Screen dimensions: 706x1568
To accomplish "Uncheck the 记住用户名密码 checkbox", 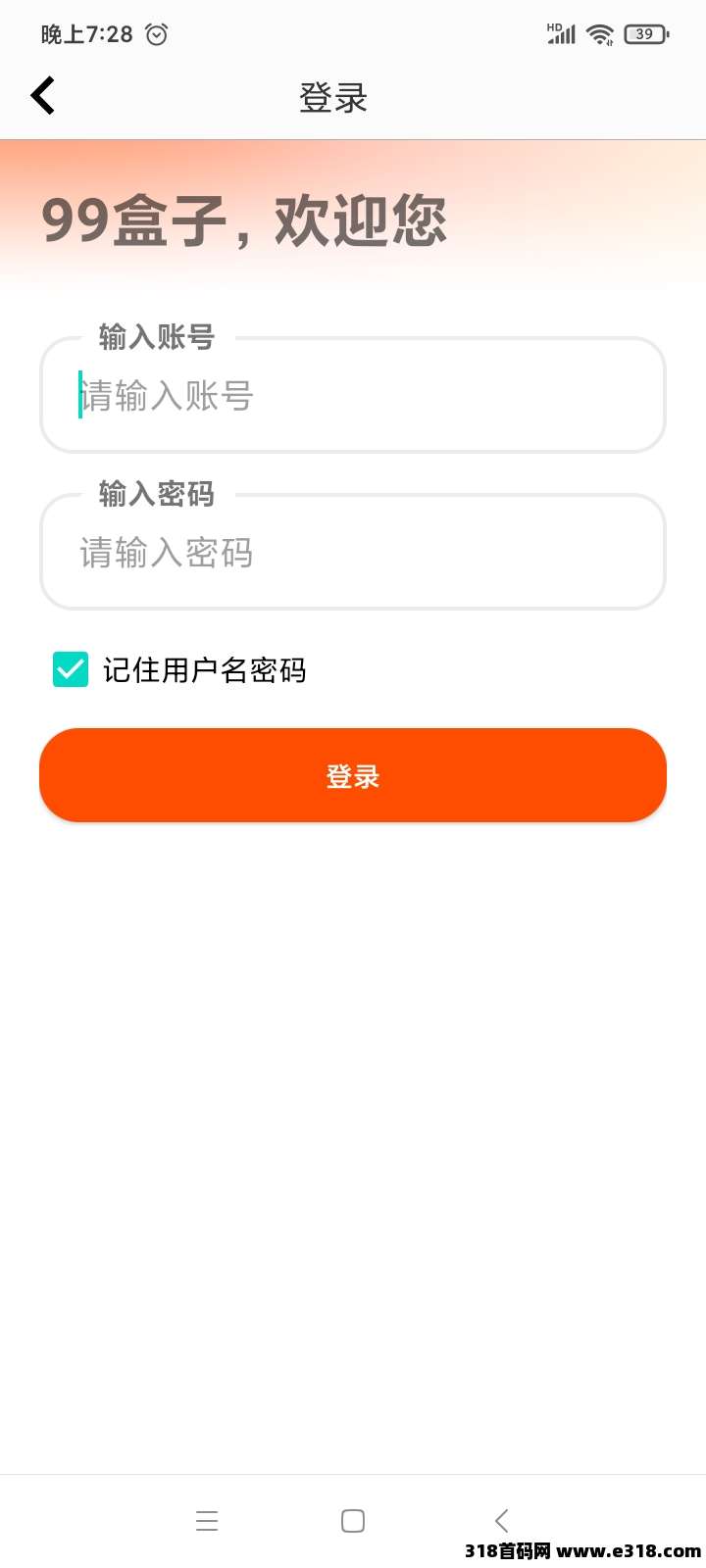I will pos(71,670).
